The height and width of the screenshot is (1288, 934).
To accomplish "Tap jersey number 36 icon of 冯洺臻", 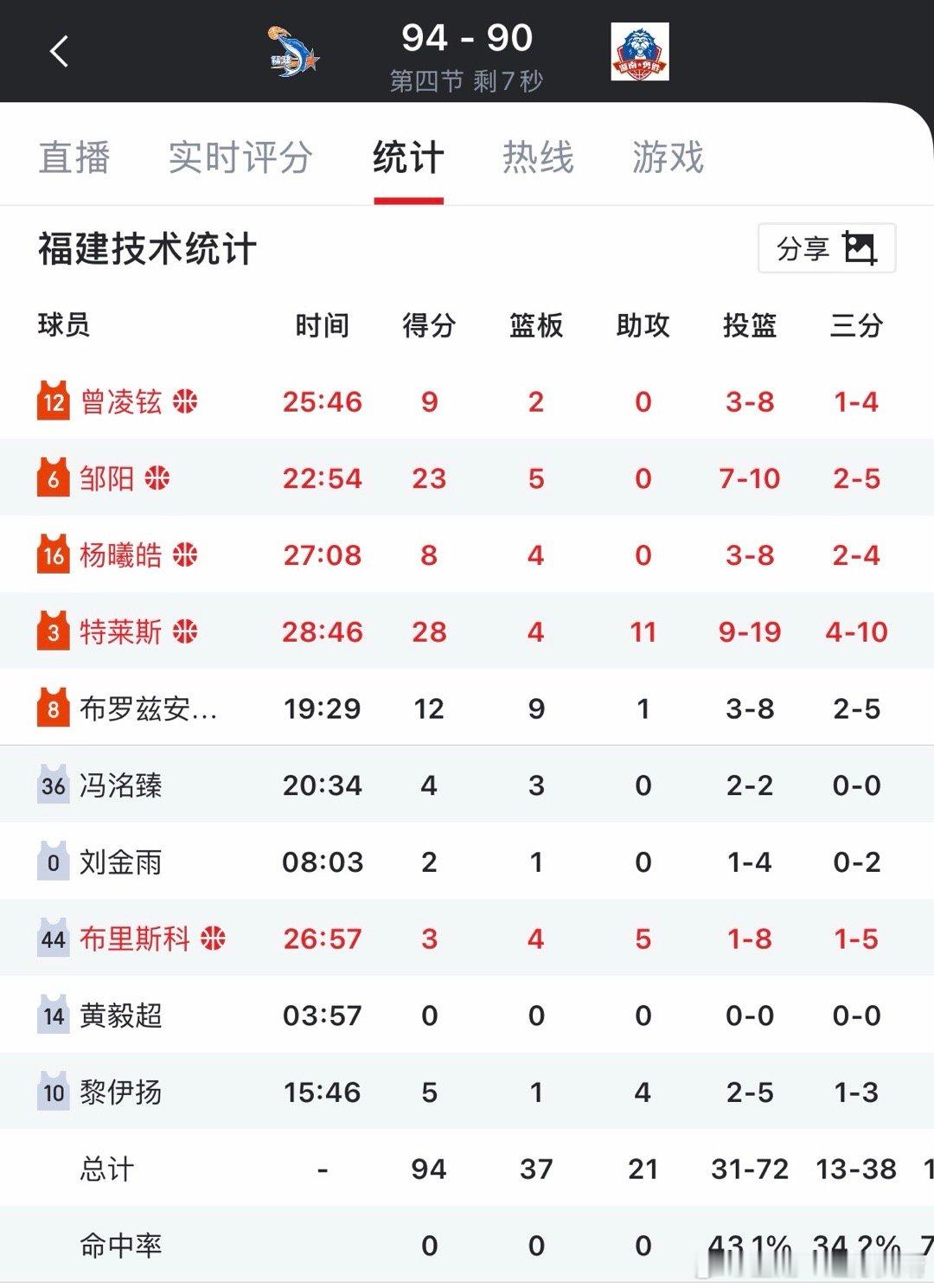I will (52, 785).
